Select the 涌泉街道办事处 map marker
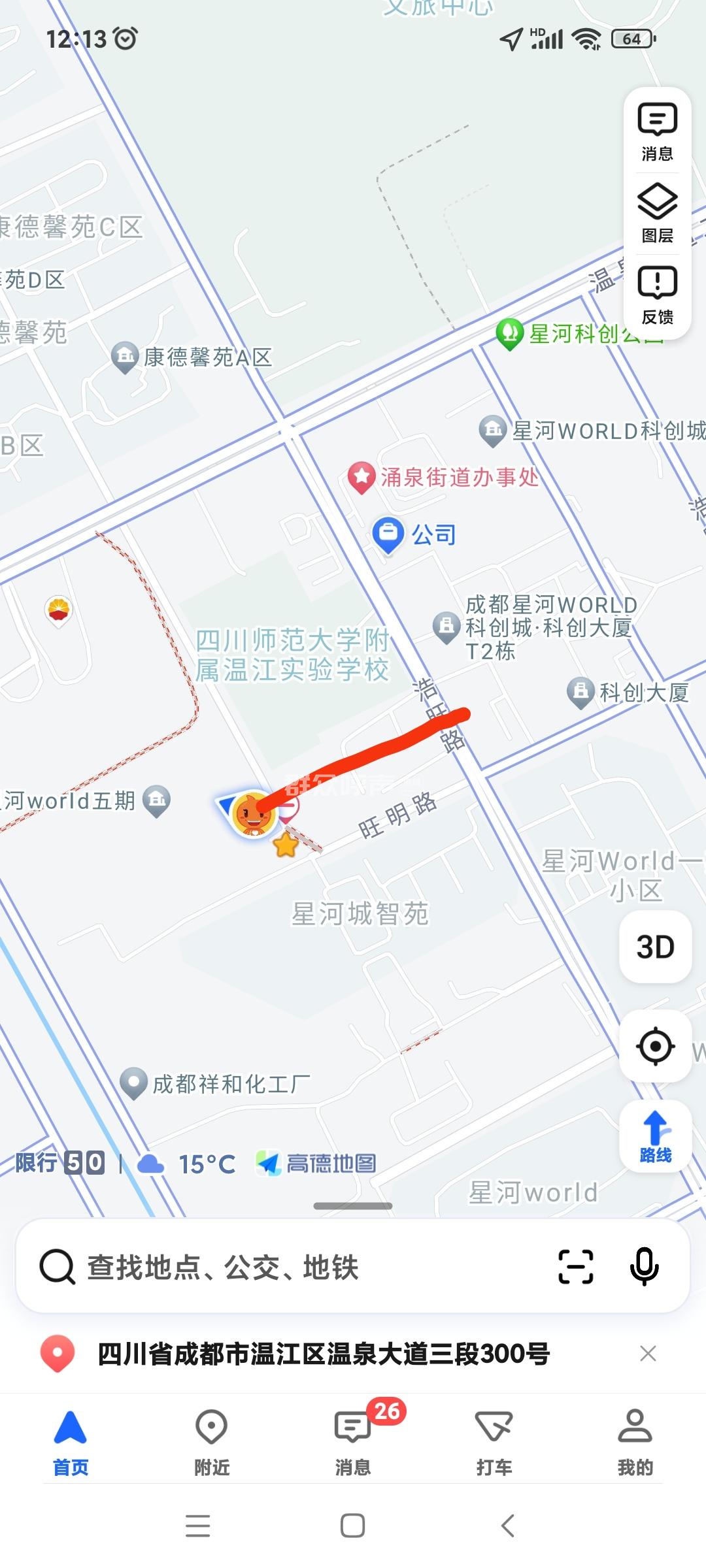706x1568 pixels. click(x=361, y=478)
